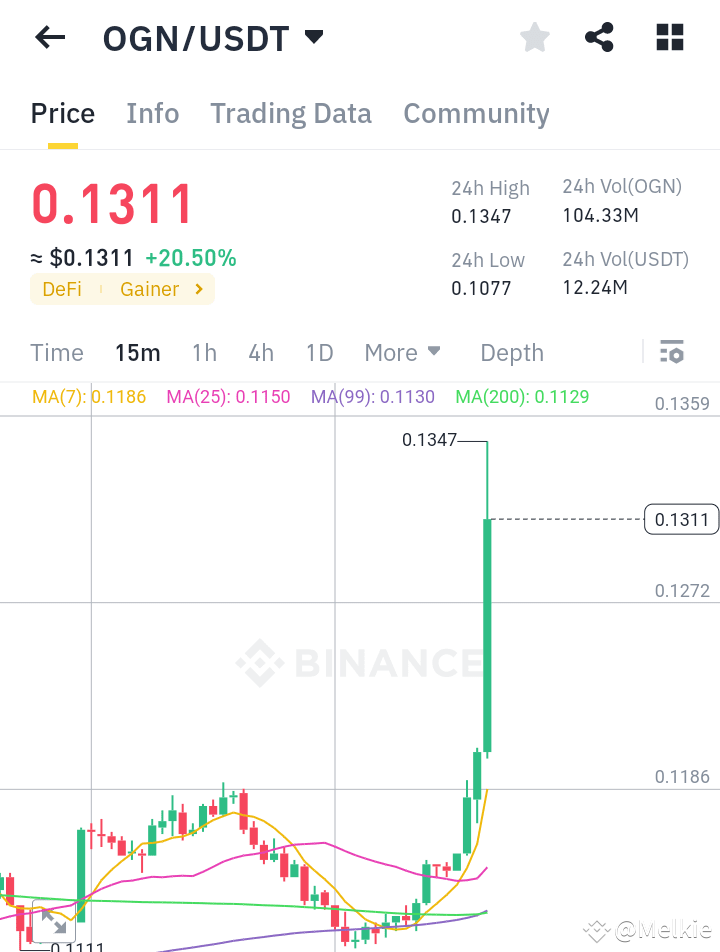Select the 1D chart timeframe
The width and height of the screenshot is (720, 952).
point(319,352)
